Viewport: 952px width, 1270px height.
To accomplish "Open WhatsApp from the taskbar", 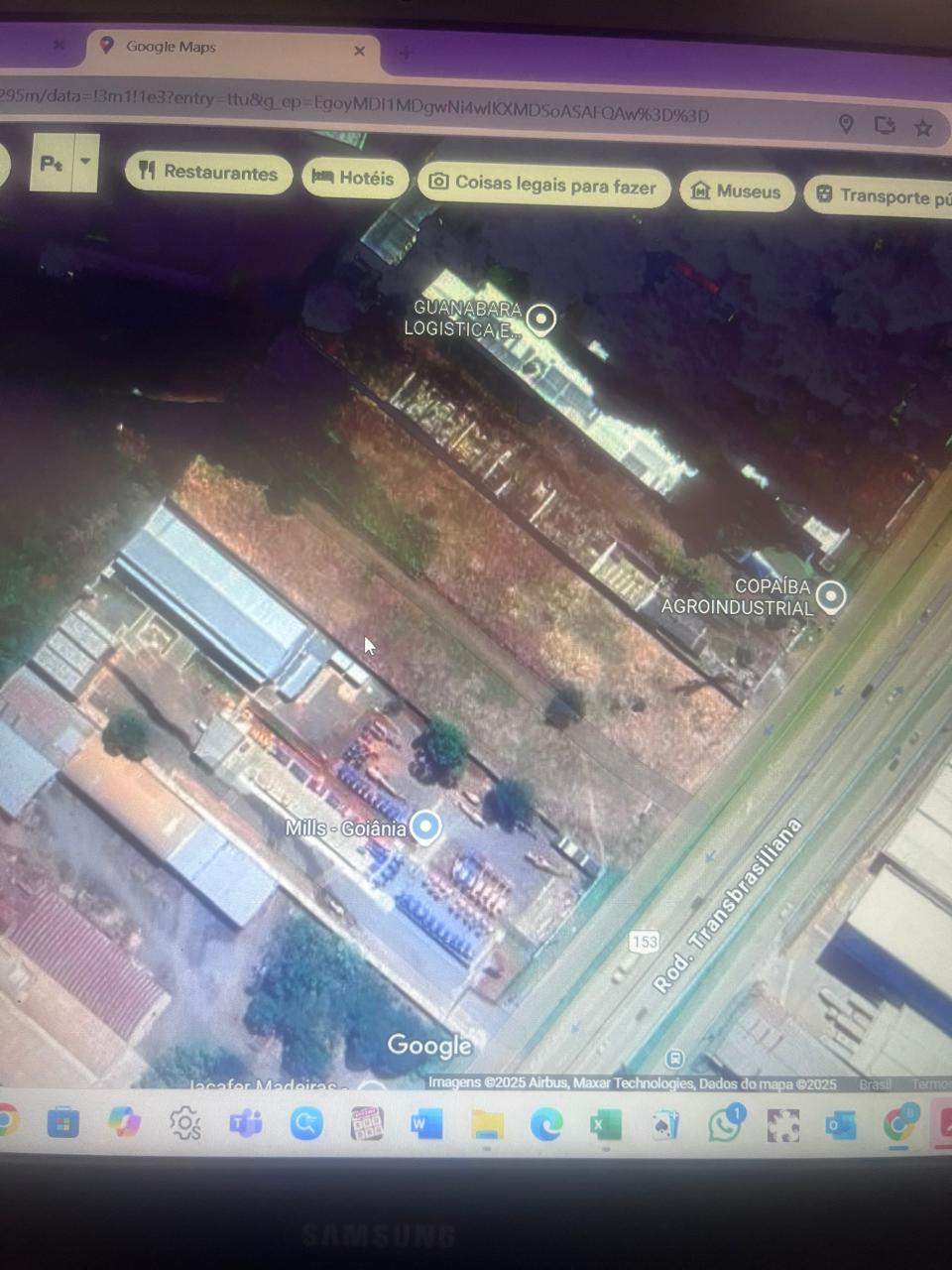I will pos(725,1125).
